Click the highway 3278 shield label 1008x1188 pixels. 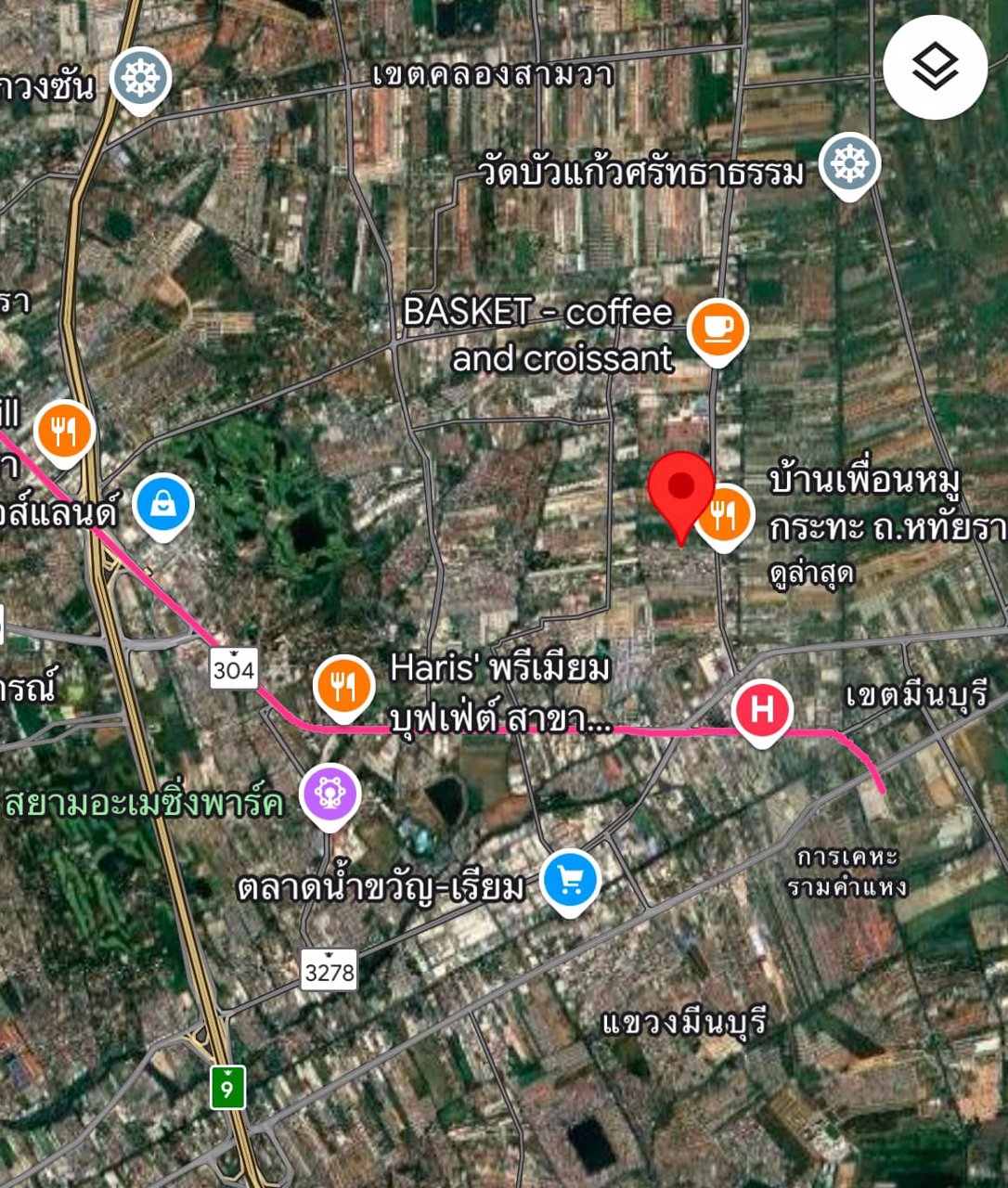(x=330, y=972)
